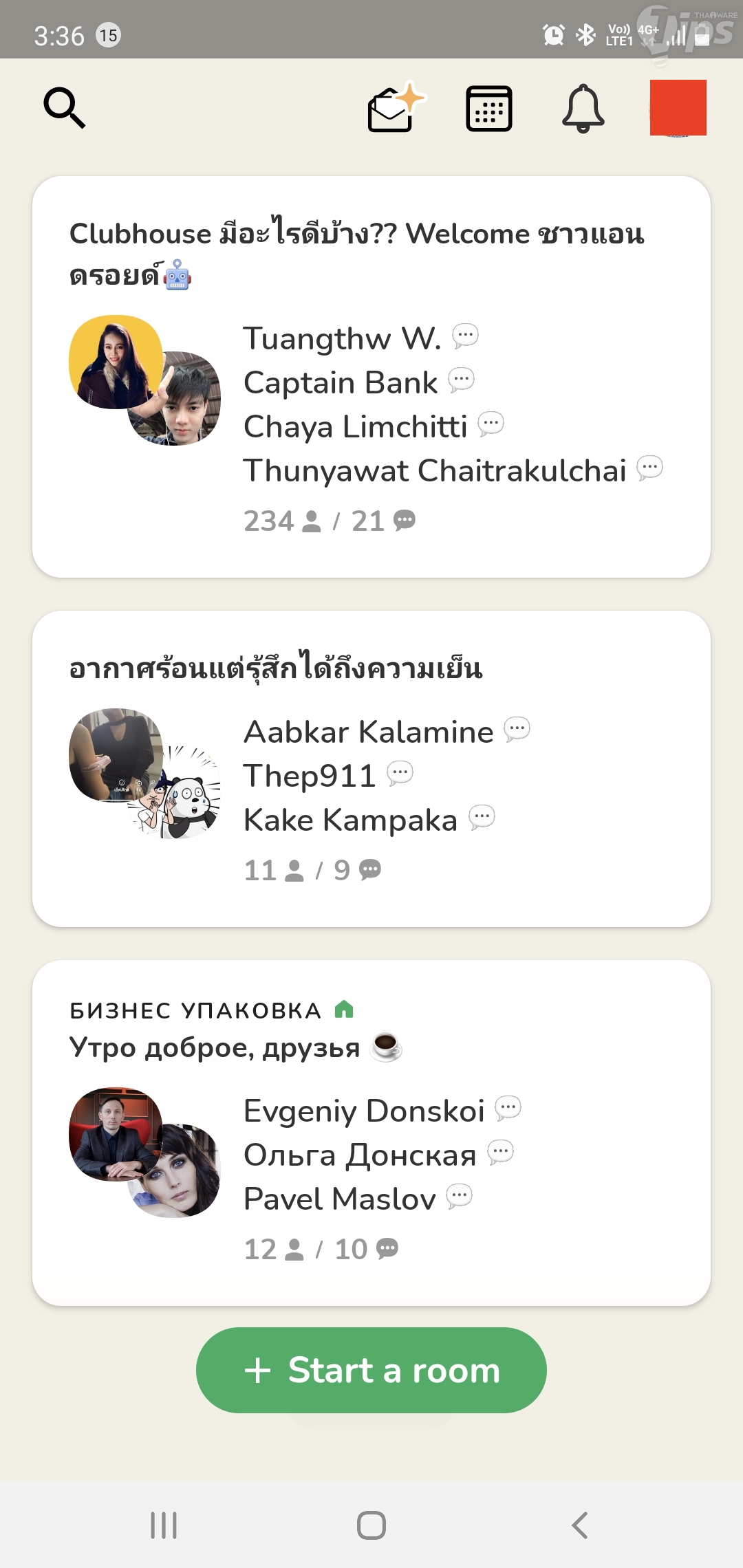Open the search icon
Viewport: 743px width, 1568px height.
[65, 107]
